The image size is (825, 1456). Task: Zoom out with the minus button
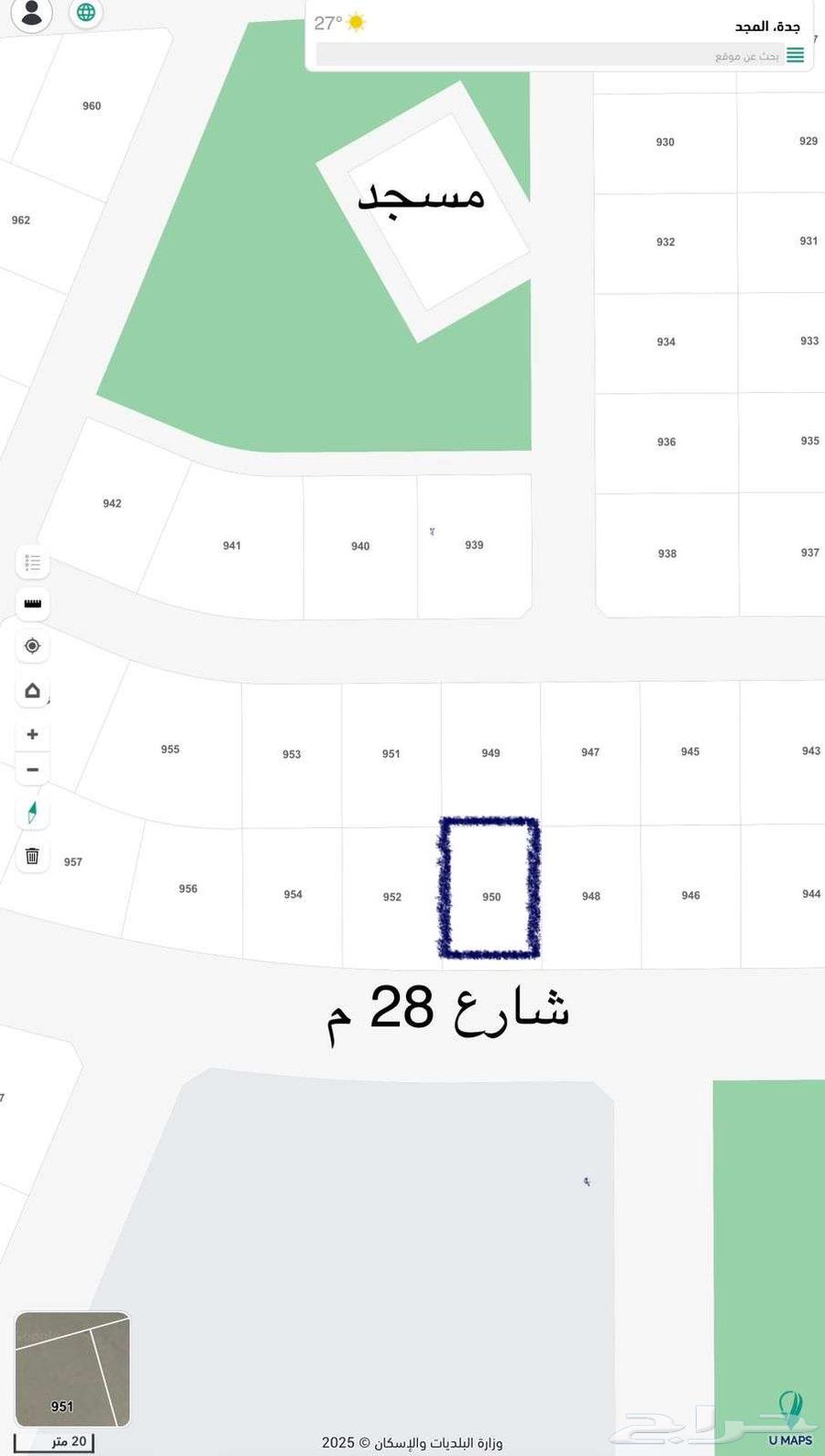click(x=32, y=770)
